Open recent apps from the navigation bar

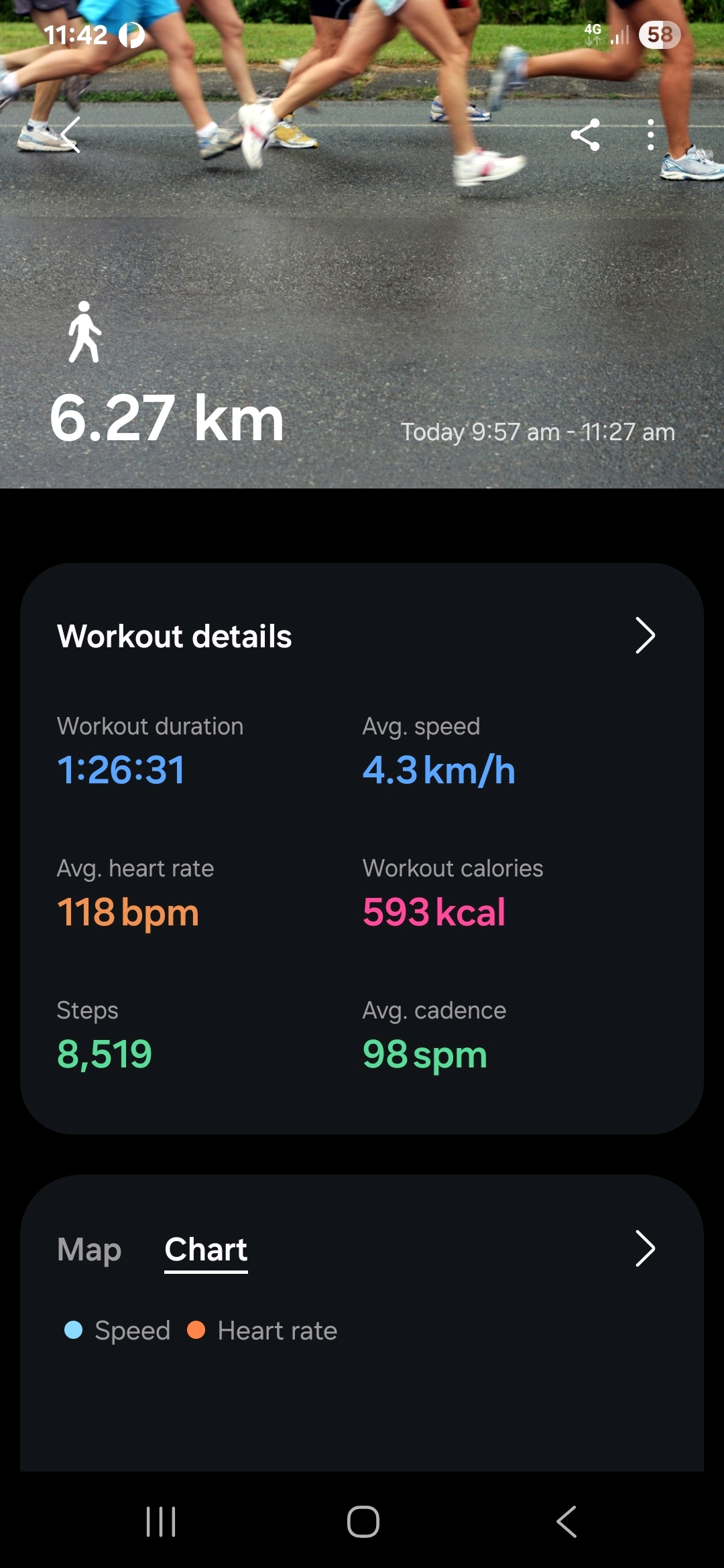[161, 1521]
